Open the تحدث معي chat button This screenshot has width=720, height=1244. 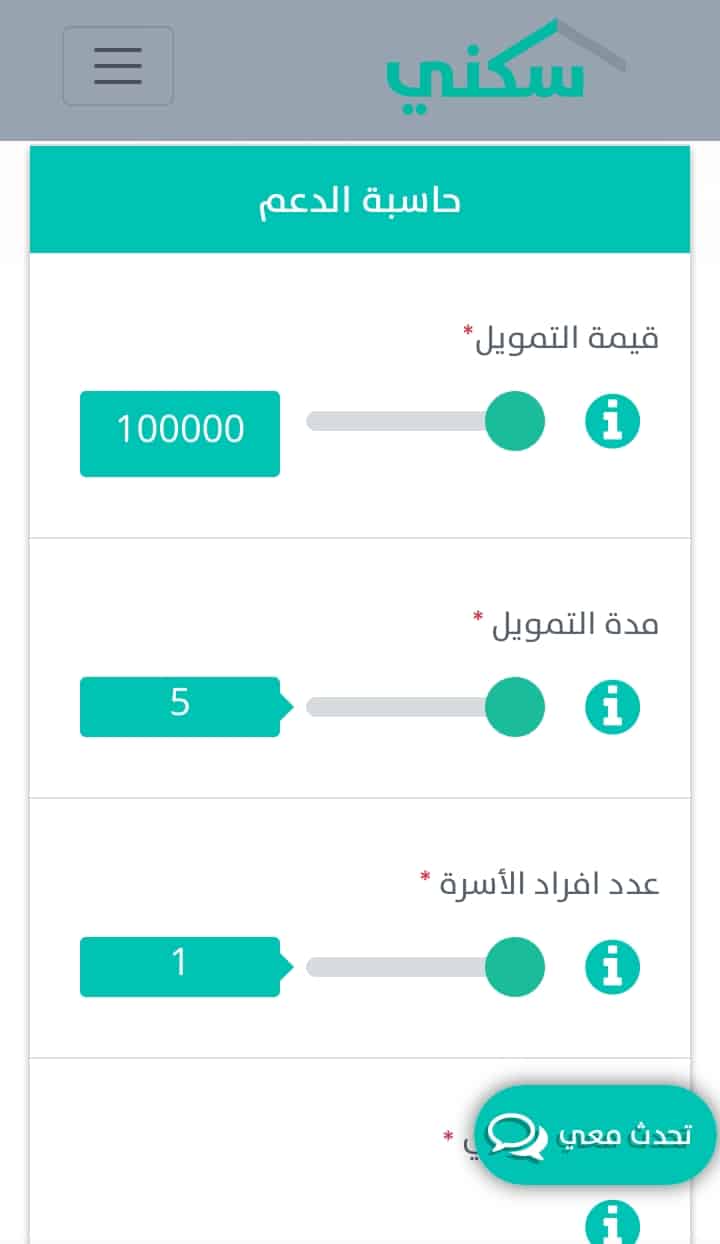click(x=596, y=1135)
